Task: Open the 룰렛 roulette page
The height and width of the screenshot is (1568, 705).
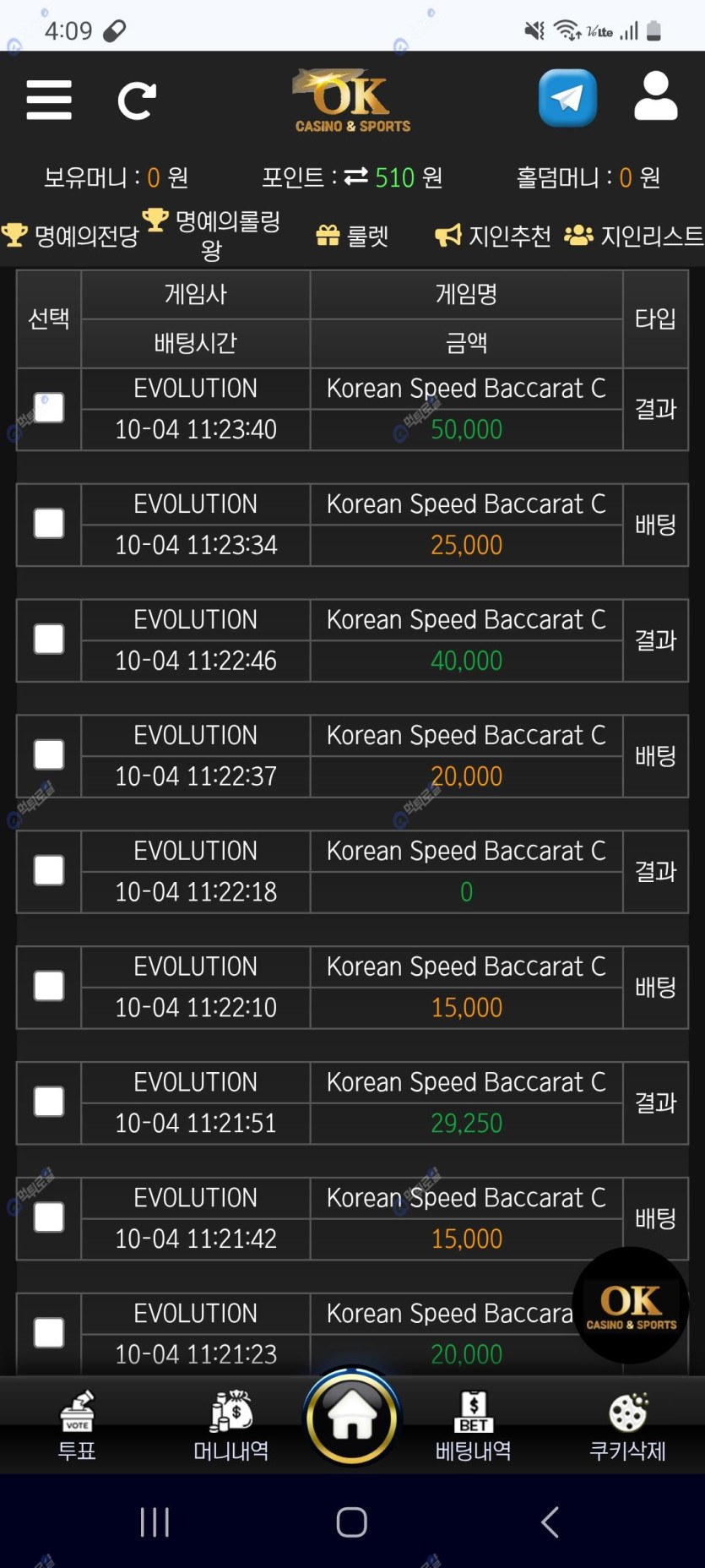Action: [x=353, y=236]
